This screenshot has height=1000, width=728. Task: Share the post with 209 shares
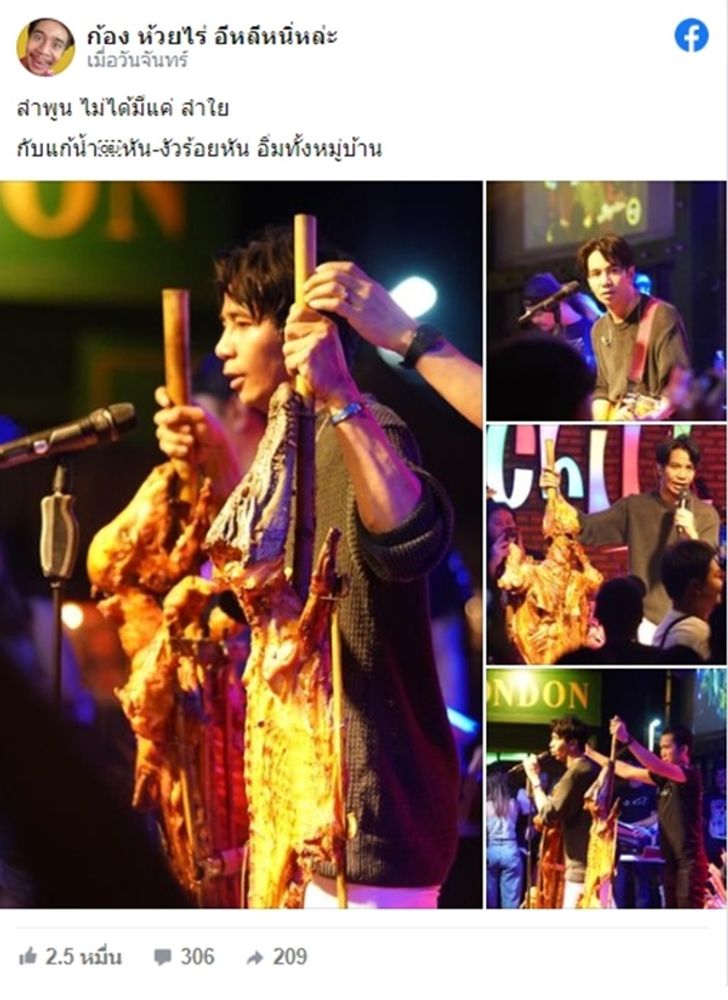pyautogui.click(x=277, y=957)
